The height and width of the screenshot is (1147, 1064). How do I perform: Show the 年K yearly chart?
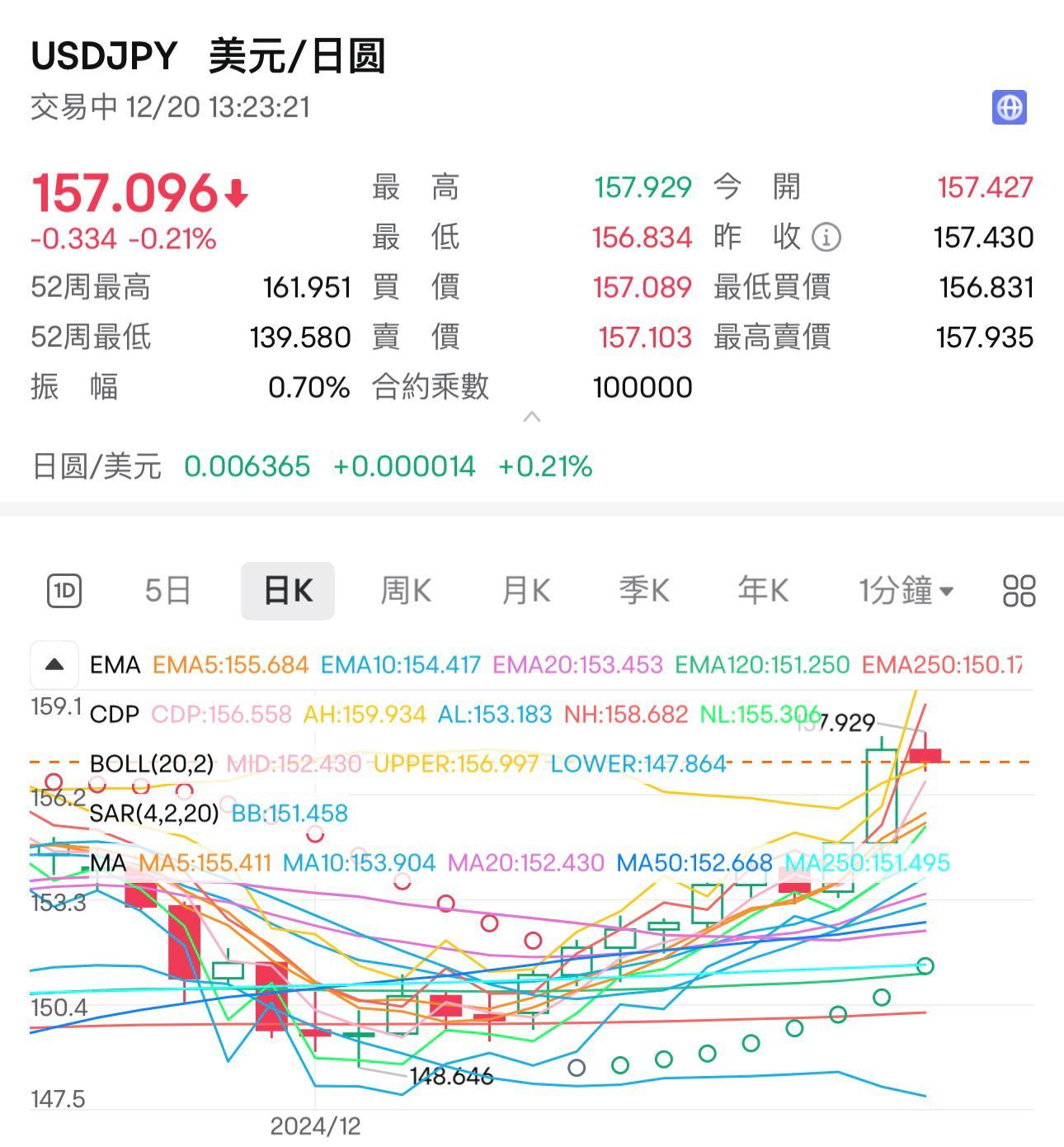(763, 591)
